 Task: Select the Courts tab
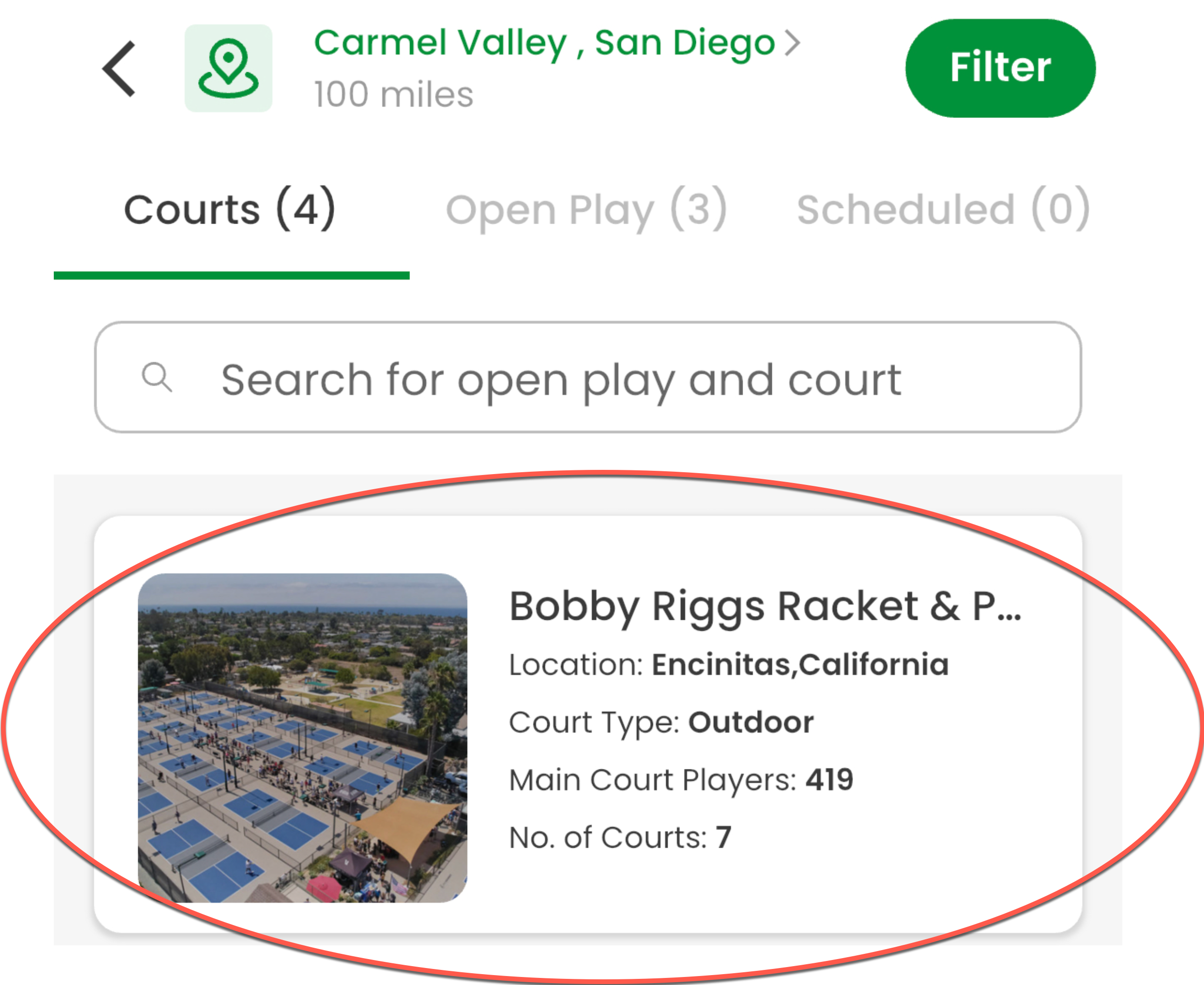coord(230,209)
